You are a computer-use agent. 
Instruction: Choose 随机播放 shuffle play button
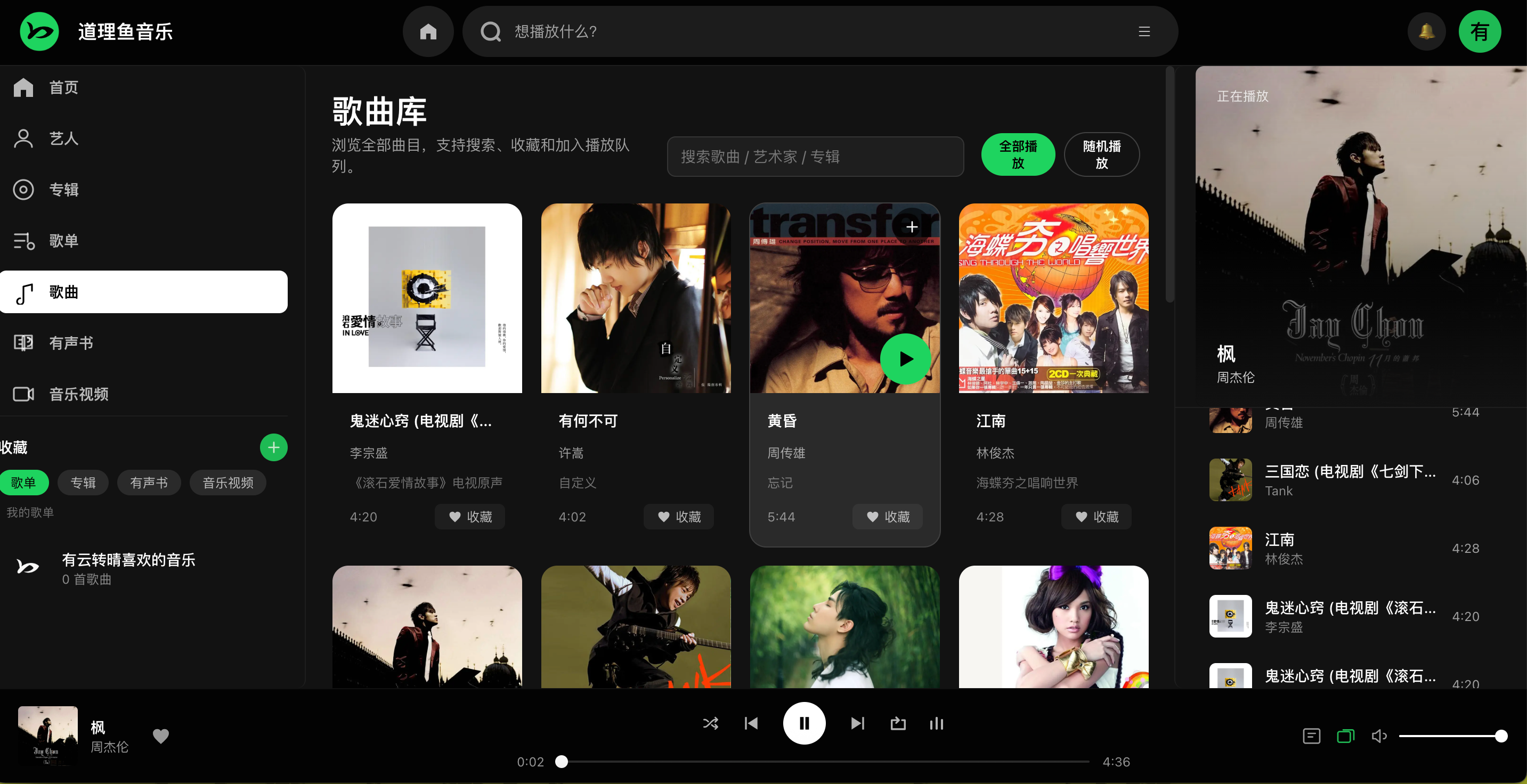[x=1101, y=154]
